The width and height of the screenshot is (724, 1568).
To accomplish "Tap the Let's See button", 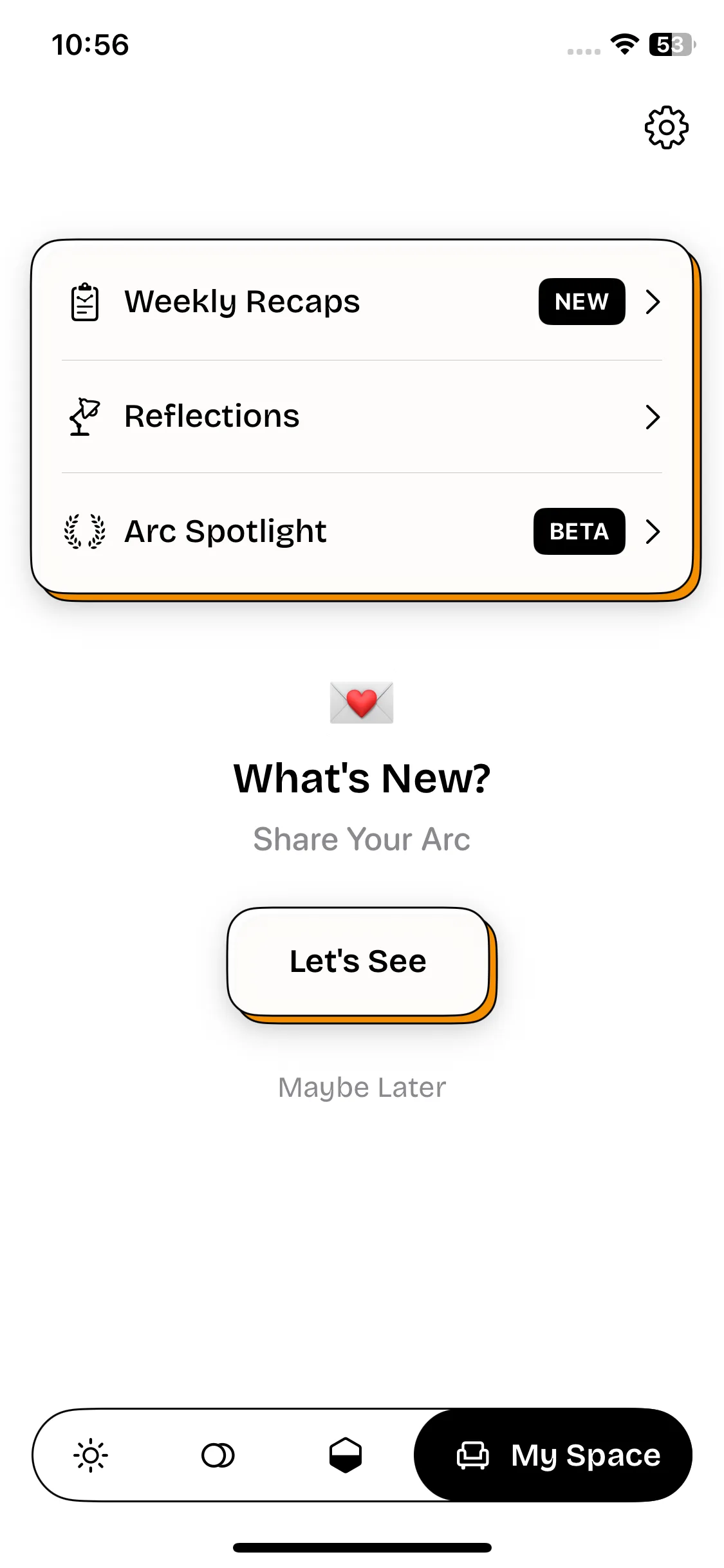I will click(358, 961).
